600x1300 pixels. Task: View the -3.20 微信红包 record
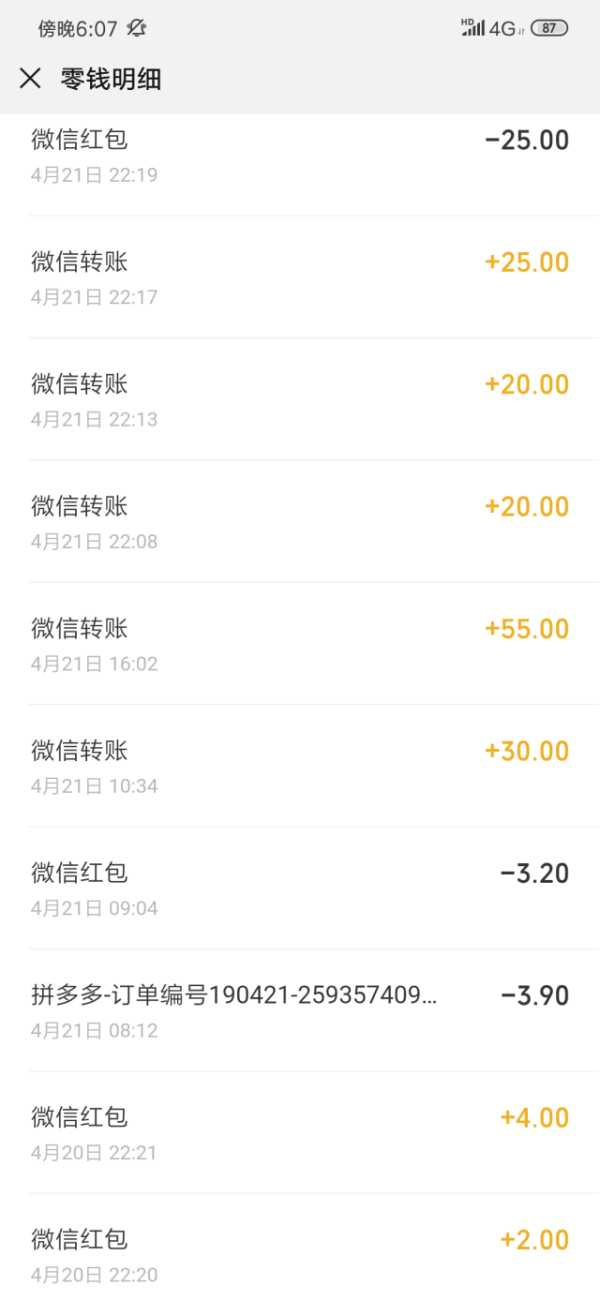click(300, 887)
